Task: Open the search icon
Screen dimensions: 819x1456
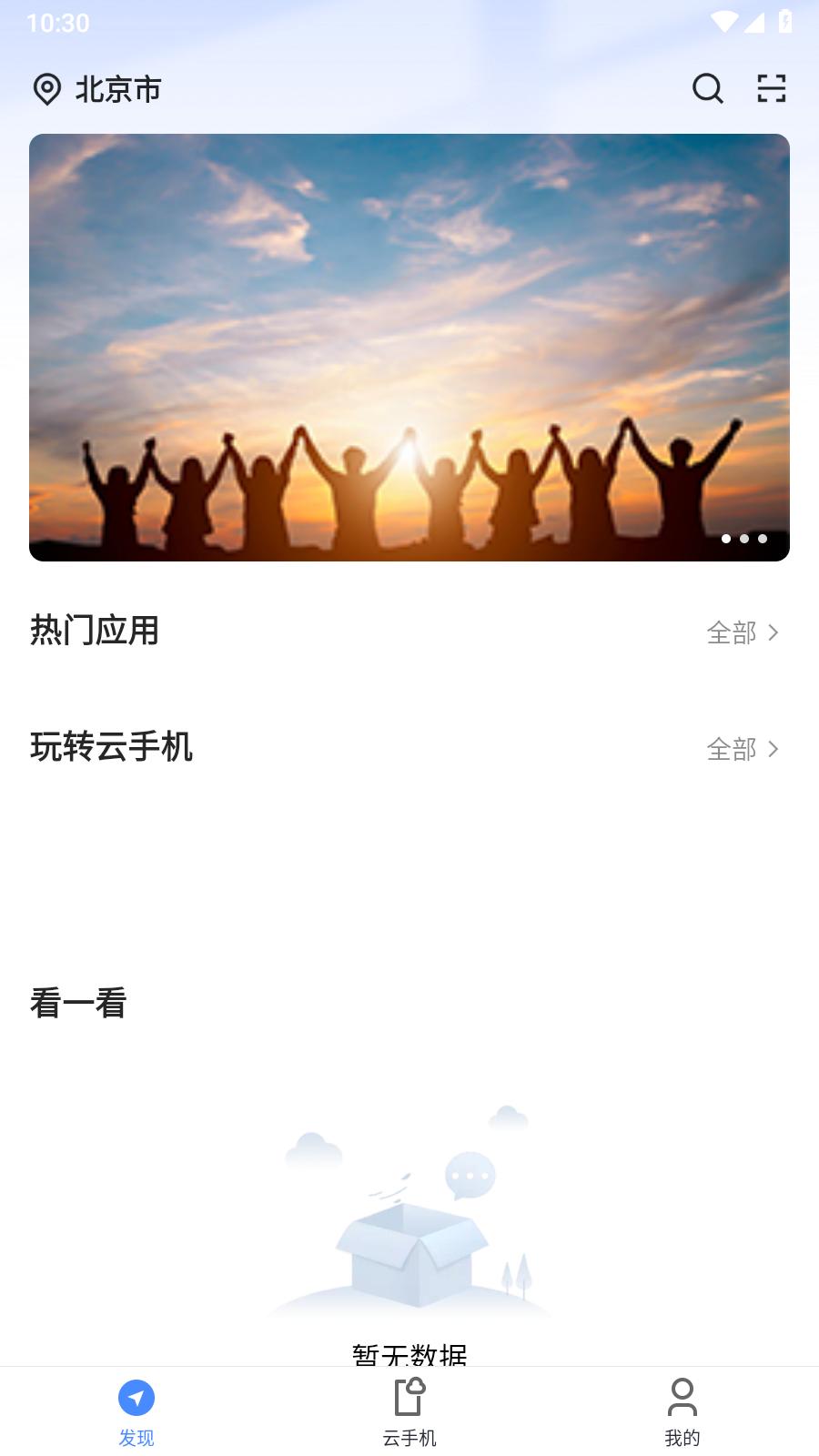Action: [x=706, y=89]
